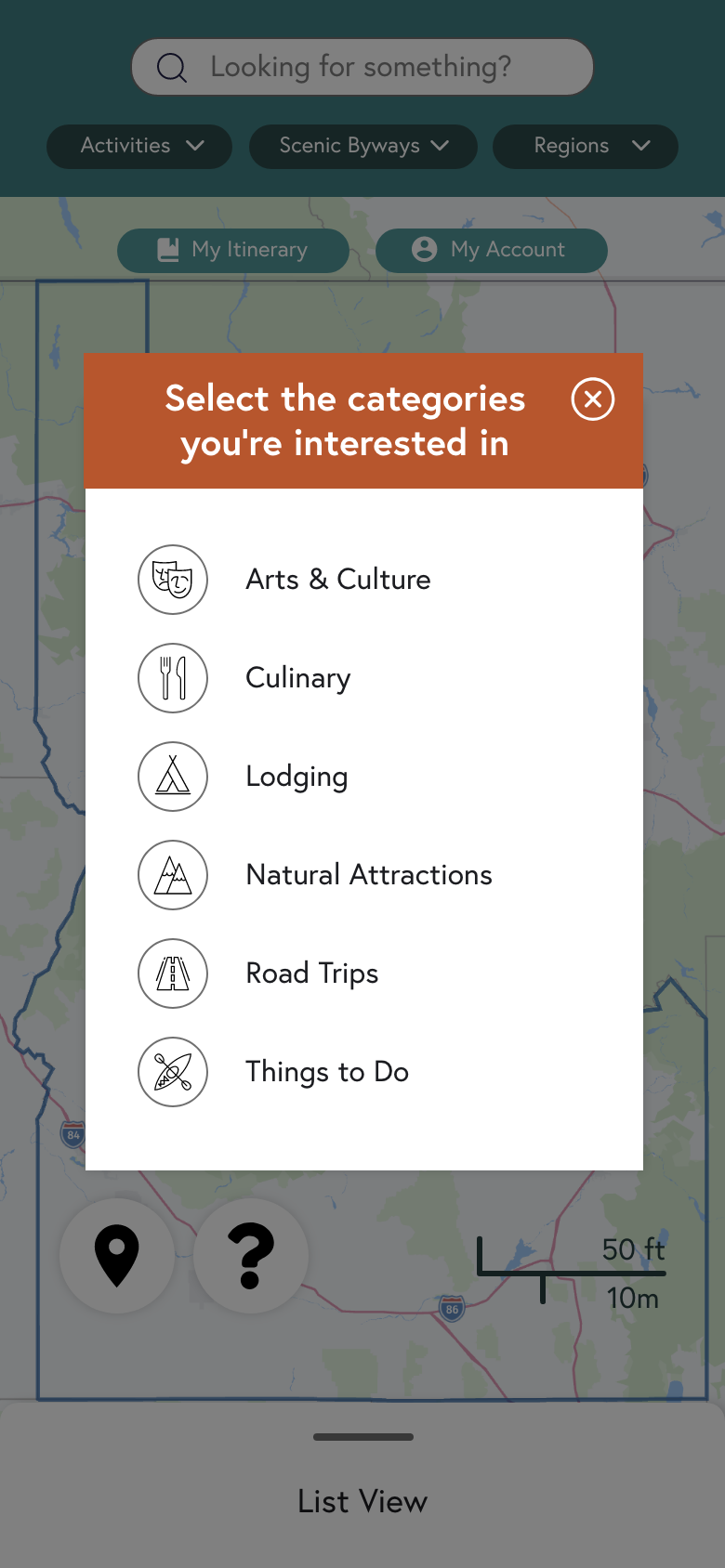Close the category selection dialog

tap(593, 399)
